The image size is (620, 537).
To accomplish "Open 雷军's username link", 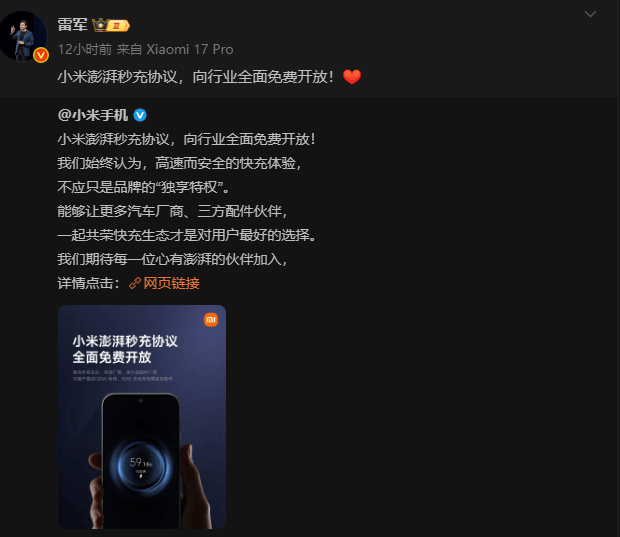I will pyautogui.click(x=72, y=25).
